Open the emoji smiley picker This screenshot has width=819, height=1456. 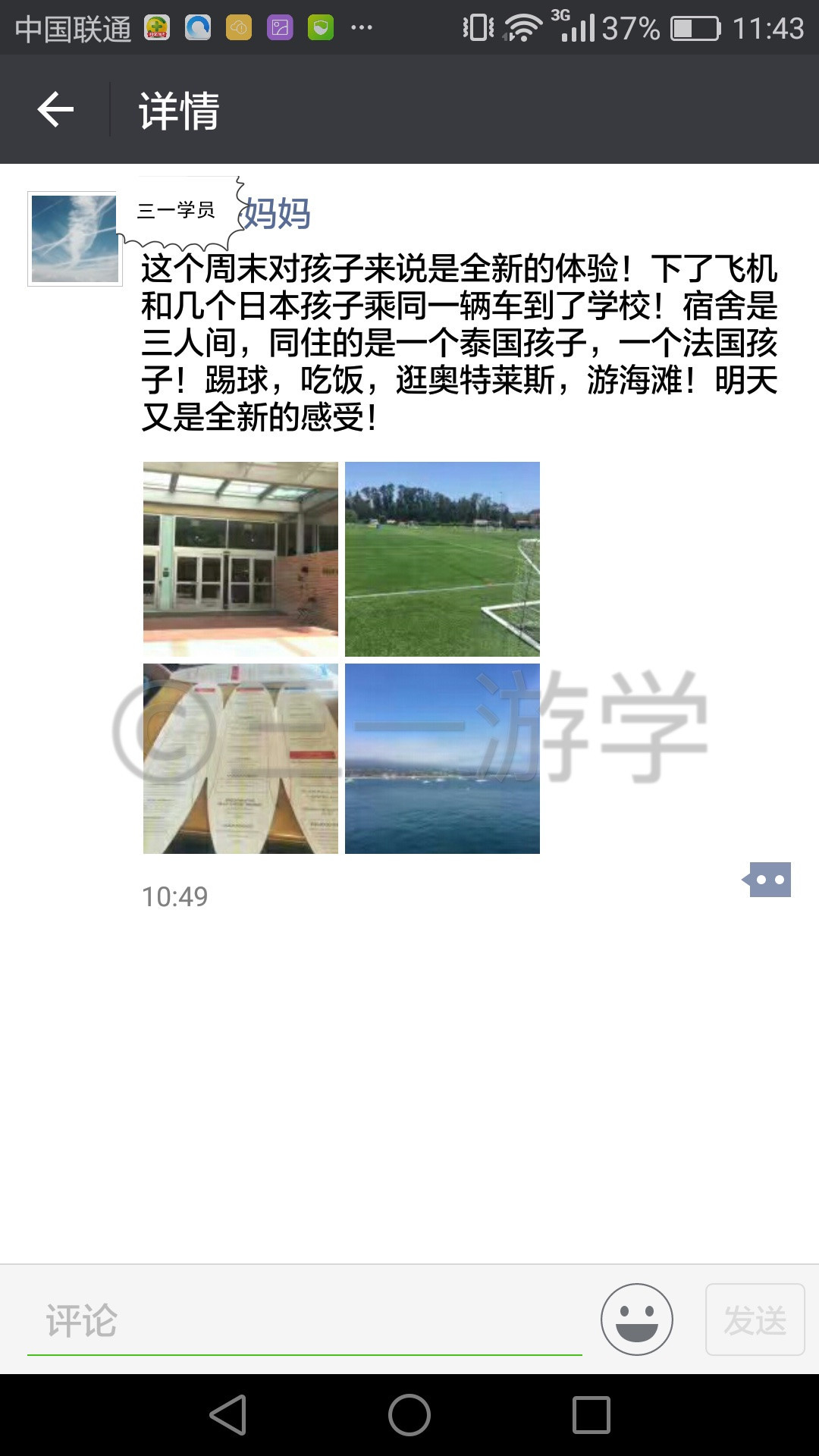[637, 1319]
